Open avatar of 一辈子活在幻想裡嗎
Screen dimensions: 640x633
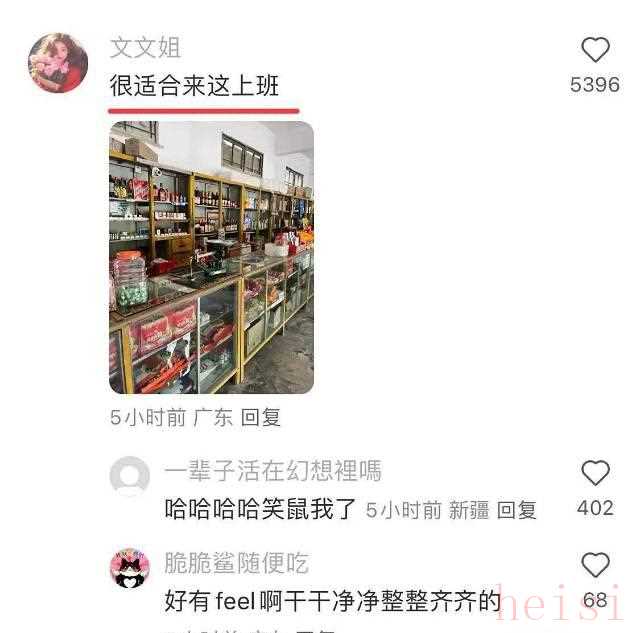130,477
